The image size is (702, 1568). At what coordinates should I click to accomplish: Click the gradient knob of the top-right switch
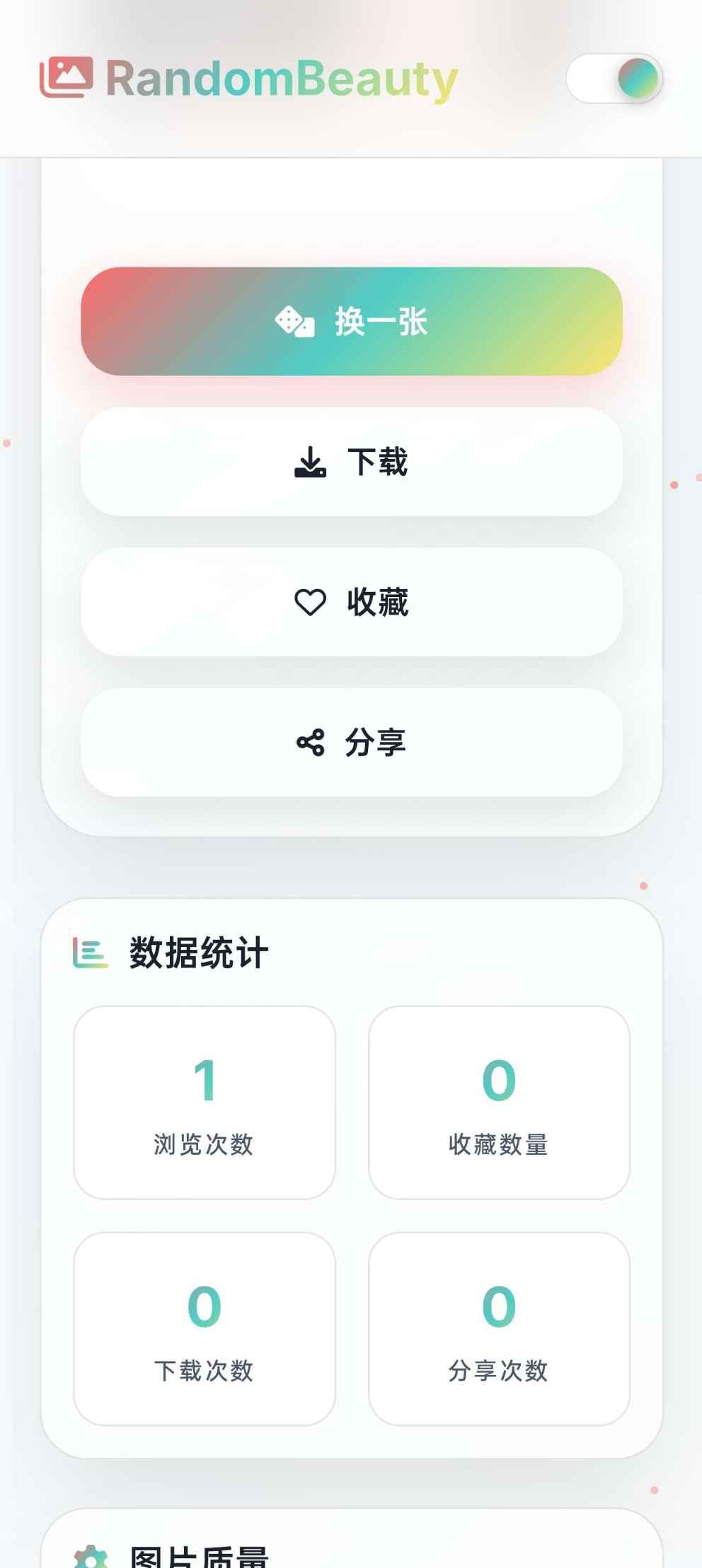click(x=638, y=79)
